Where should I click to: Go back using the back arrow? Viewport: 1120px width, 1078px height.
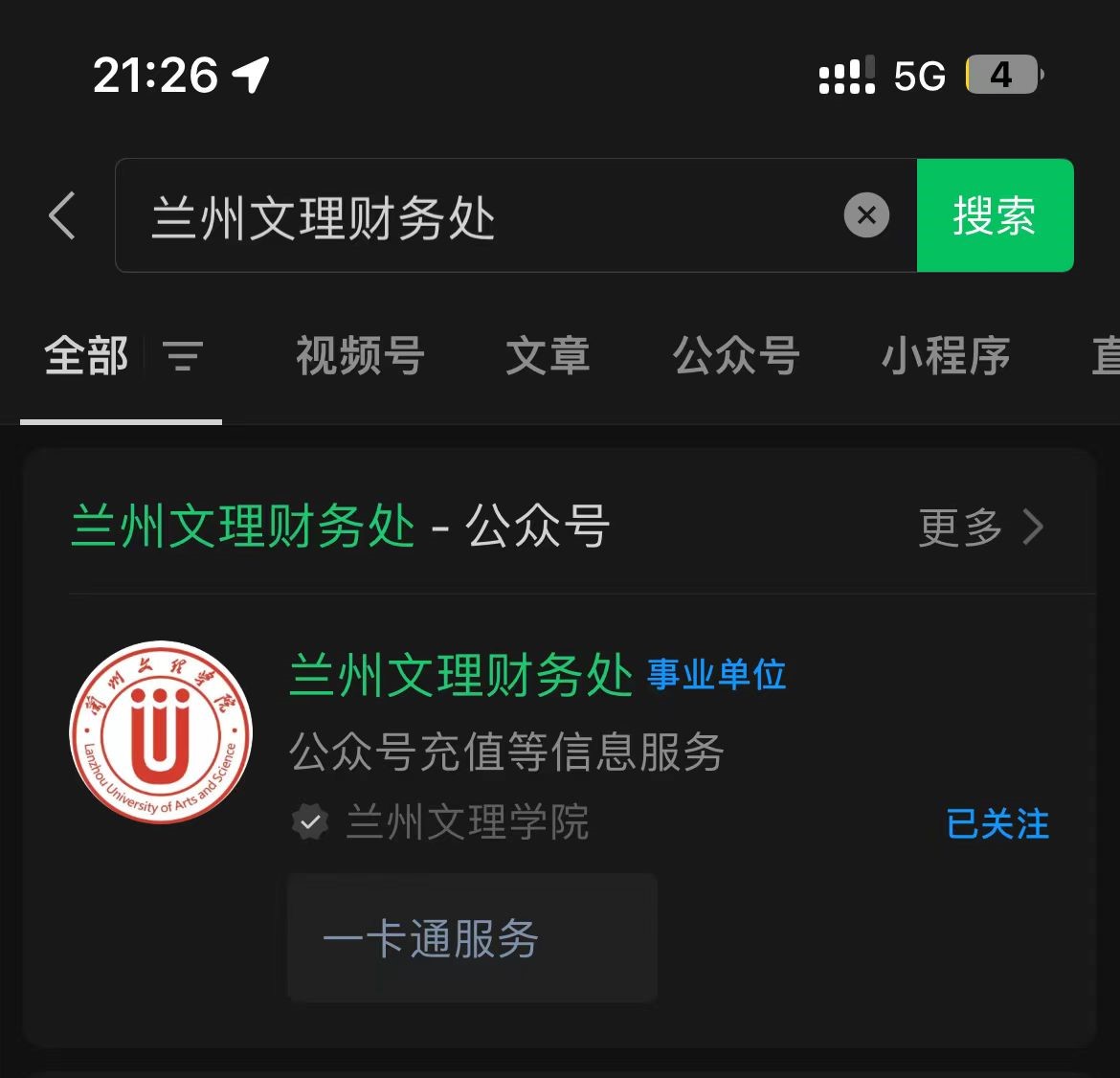pyautogui.click(x=63, y=215)
